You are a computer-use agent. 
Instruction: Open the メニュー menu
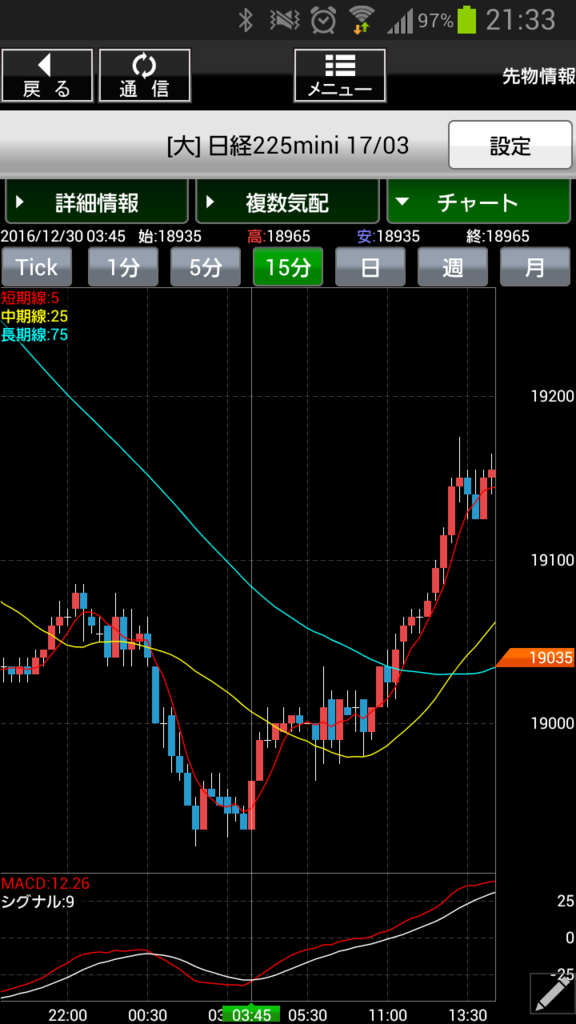pos(340,75)
